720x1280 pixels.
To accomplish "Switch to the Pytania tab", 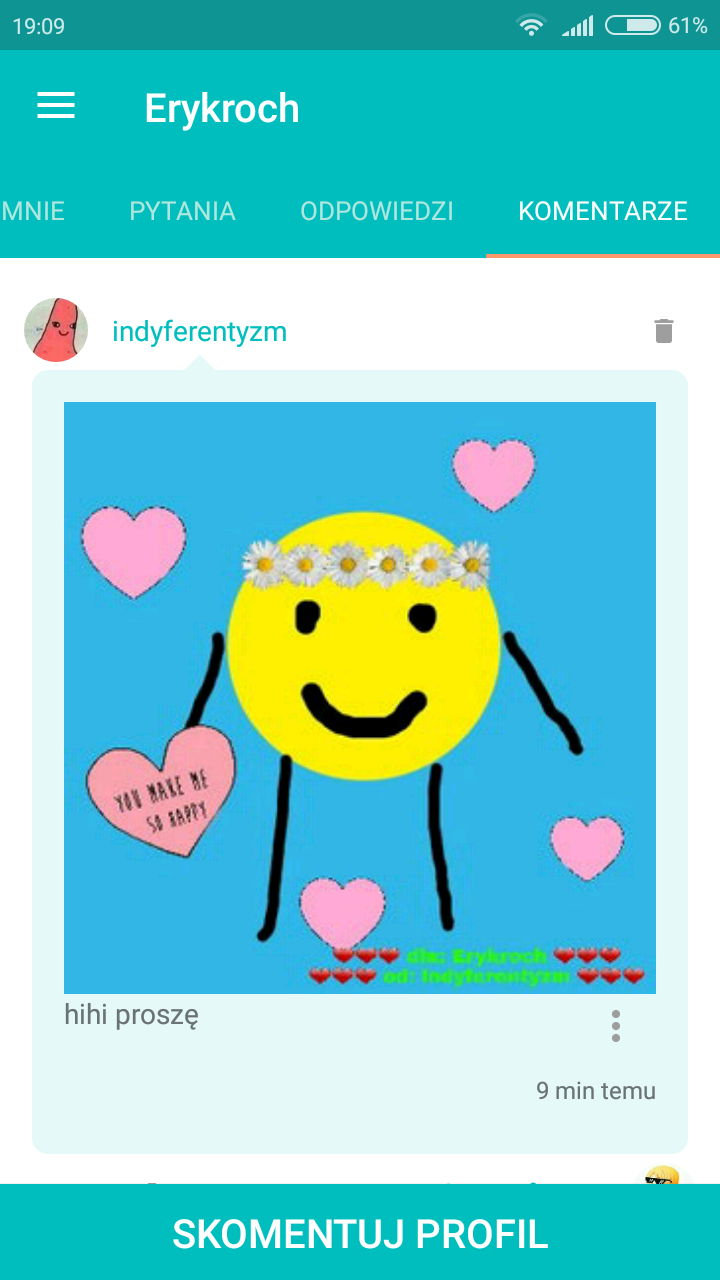I will (182, 211).
